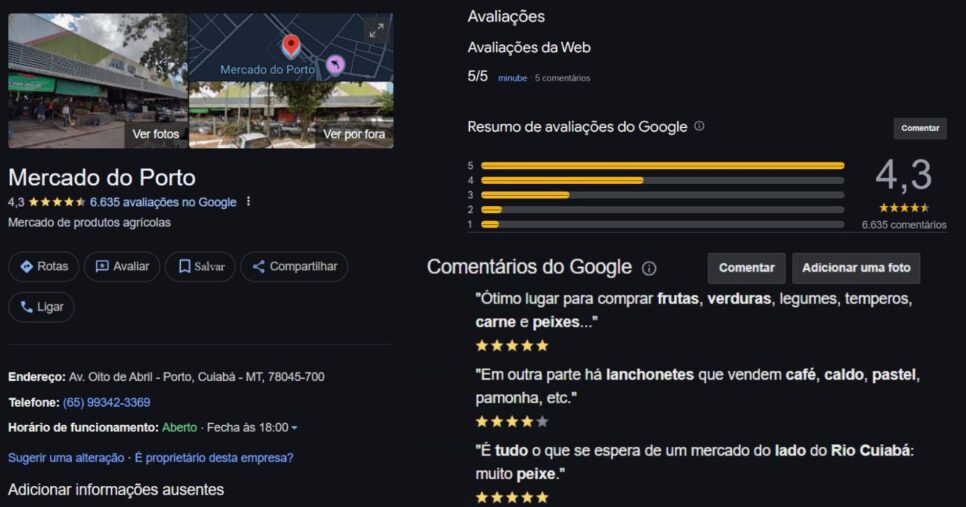Open info icon beside Comentários do Google
966x507 pixels.
[x=649, y=268]
